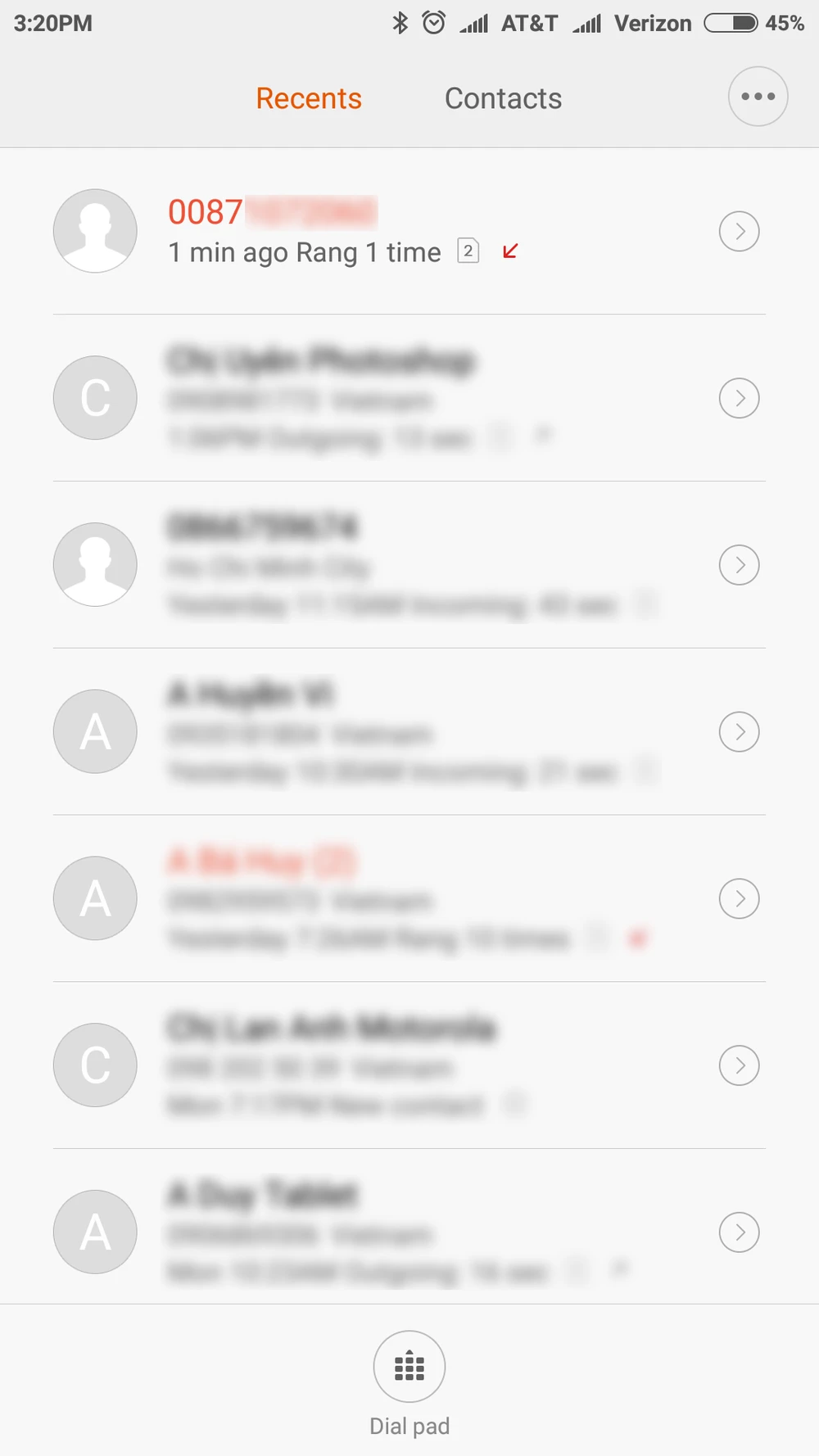Switch to the Contacts tab
This screenshot has height=1456, width=819.
point(503,99)
